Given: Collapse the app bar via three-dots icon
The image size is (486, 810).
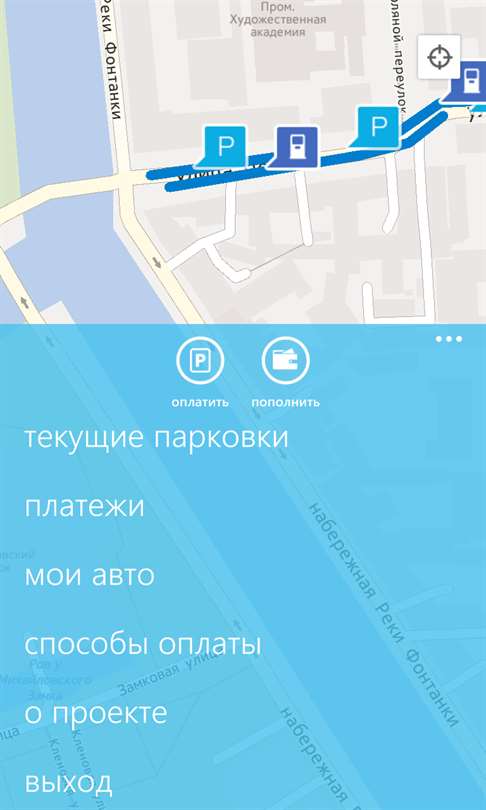Looking at the screenshot, I should click(448, 339).
